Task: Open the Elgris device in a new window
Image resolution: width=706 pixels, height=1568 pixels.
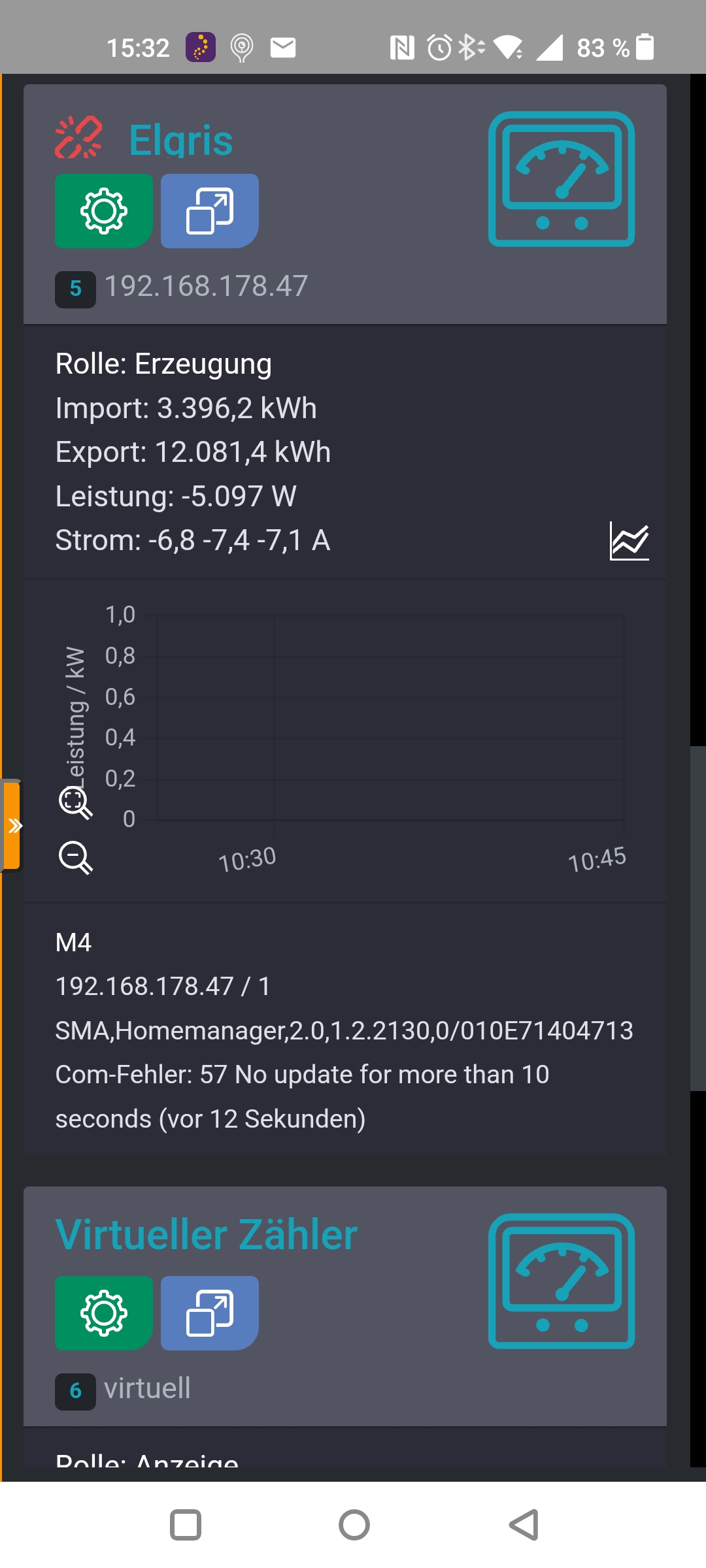Action: [210, 211]
